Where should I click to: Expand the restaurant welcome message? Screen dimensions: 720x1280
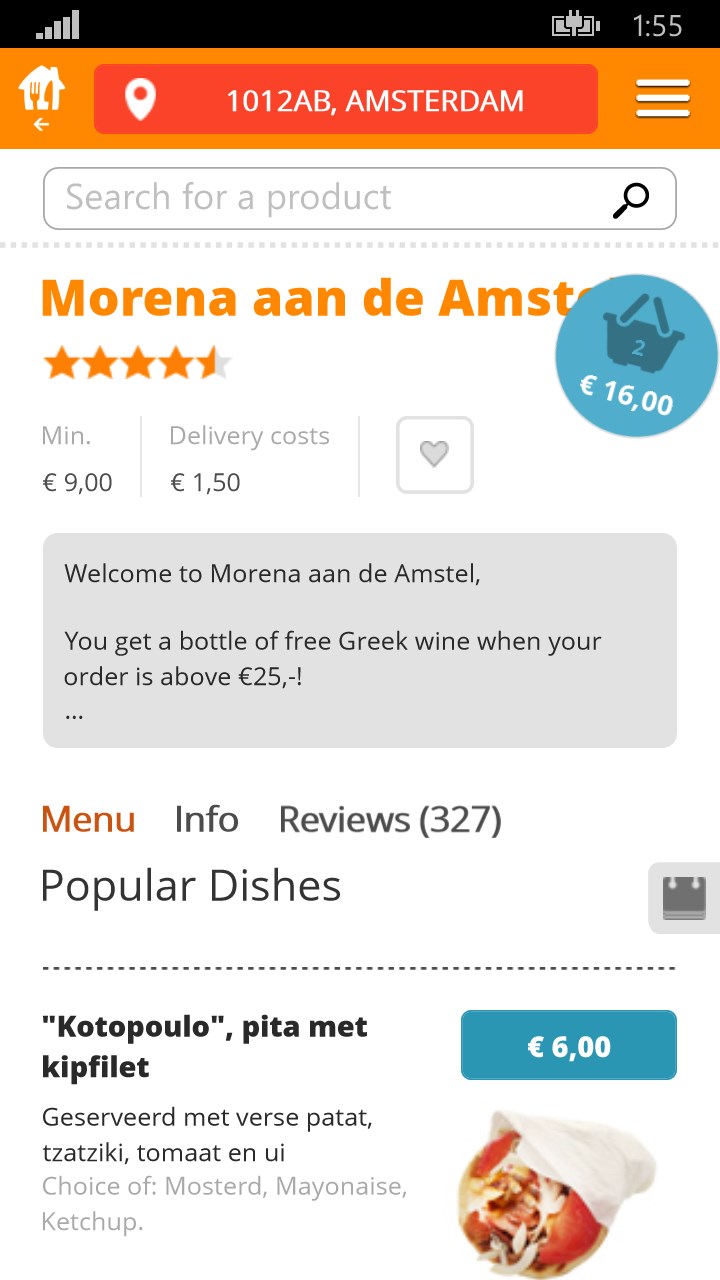(360, 640)
